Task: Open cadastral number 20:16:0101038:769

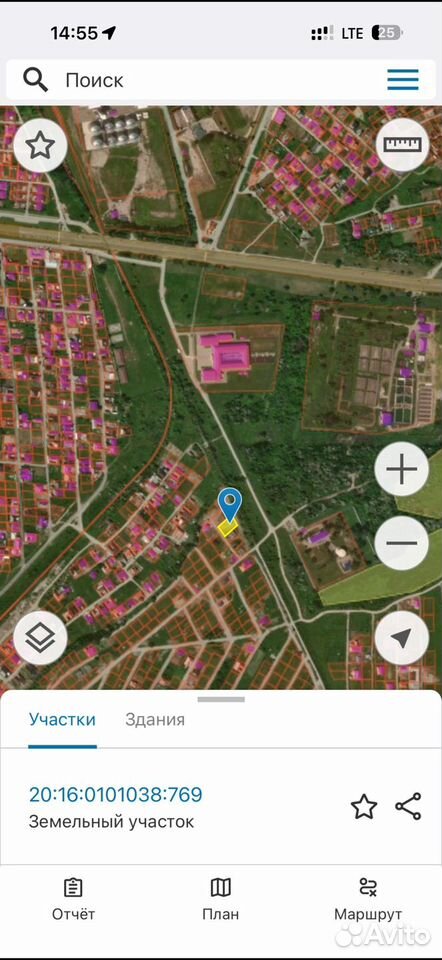Action: (116, 795)
